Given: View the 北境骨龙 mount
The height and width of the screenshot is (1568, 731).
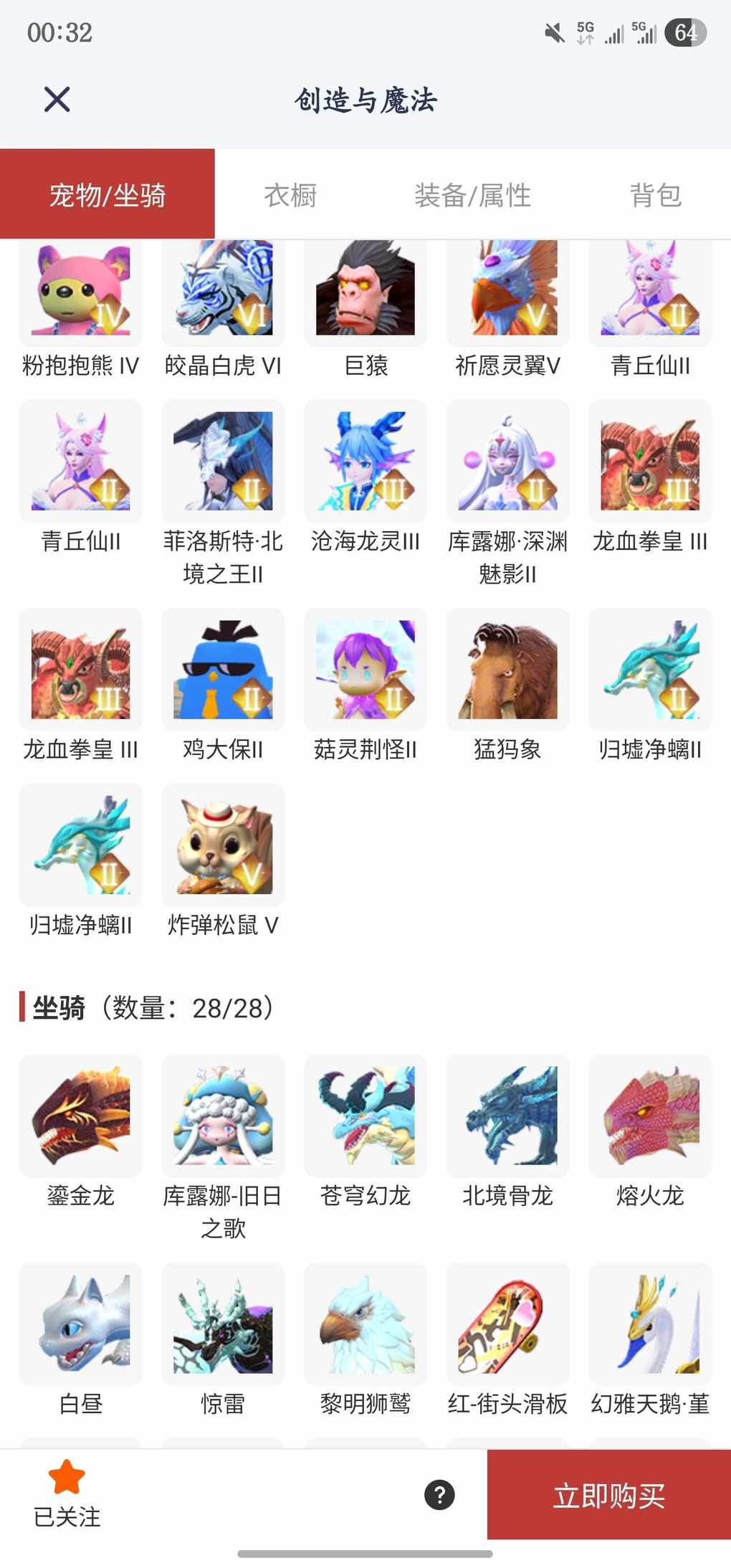Looking at the screenshot, I should [x=507, y=1116].
